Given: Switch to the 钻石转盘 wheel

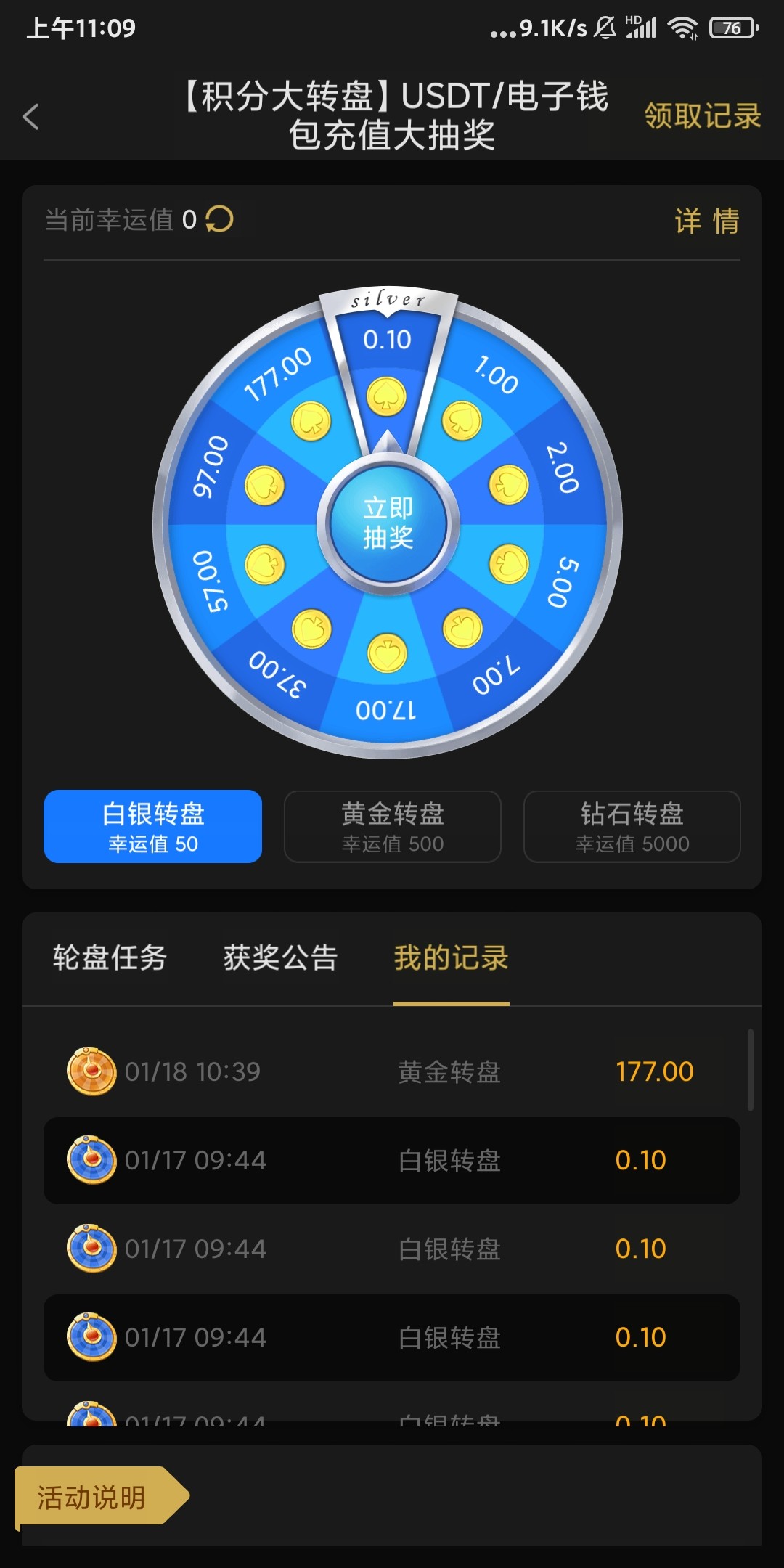Looking at the screenshot, I should tap(632, 826).
